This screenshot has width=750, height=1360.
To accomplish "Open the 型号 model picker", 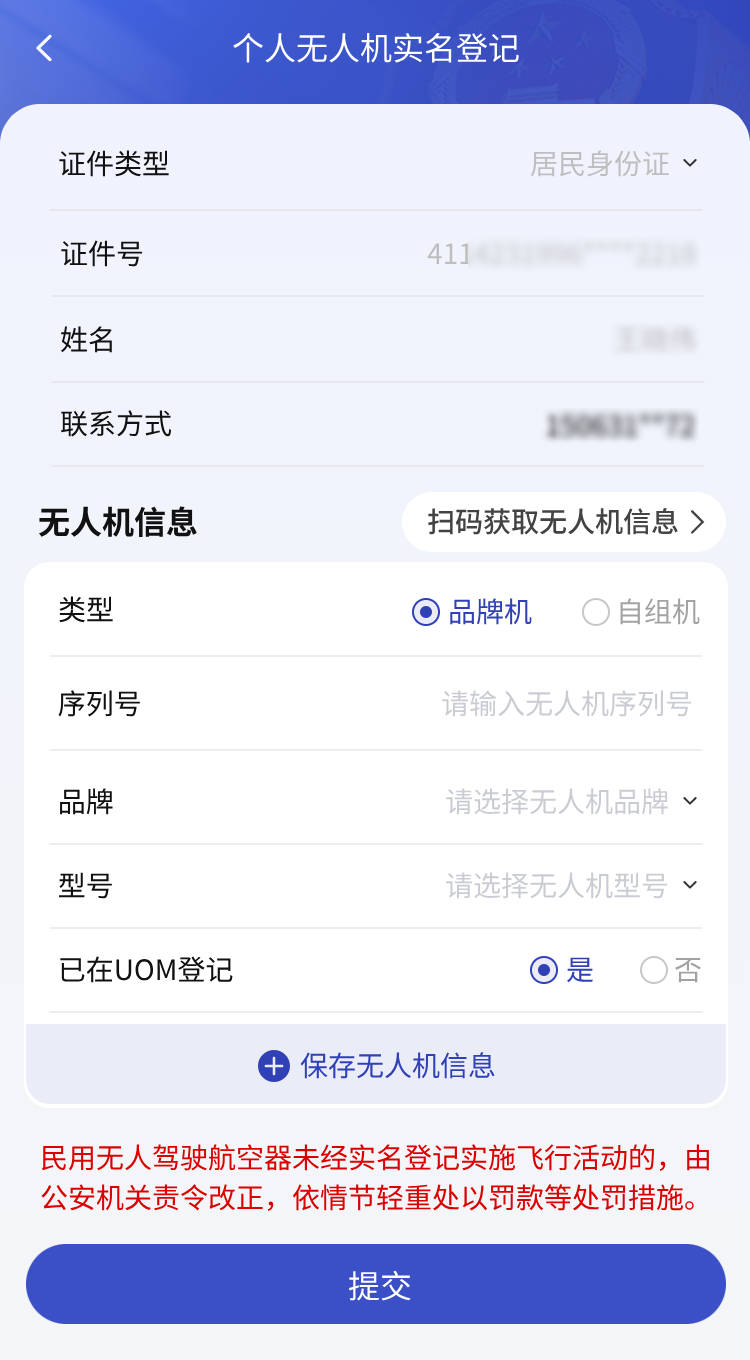I will (570, 886).
